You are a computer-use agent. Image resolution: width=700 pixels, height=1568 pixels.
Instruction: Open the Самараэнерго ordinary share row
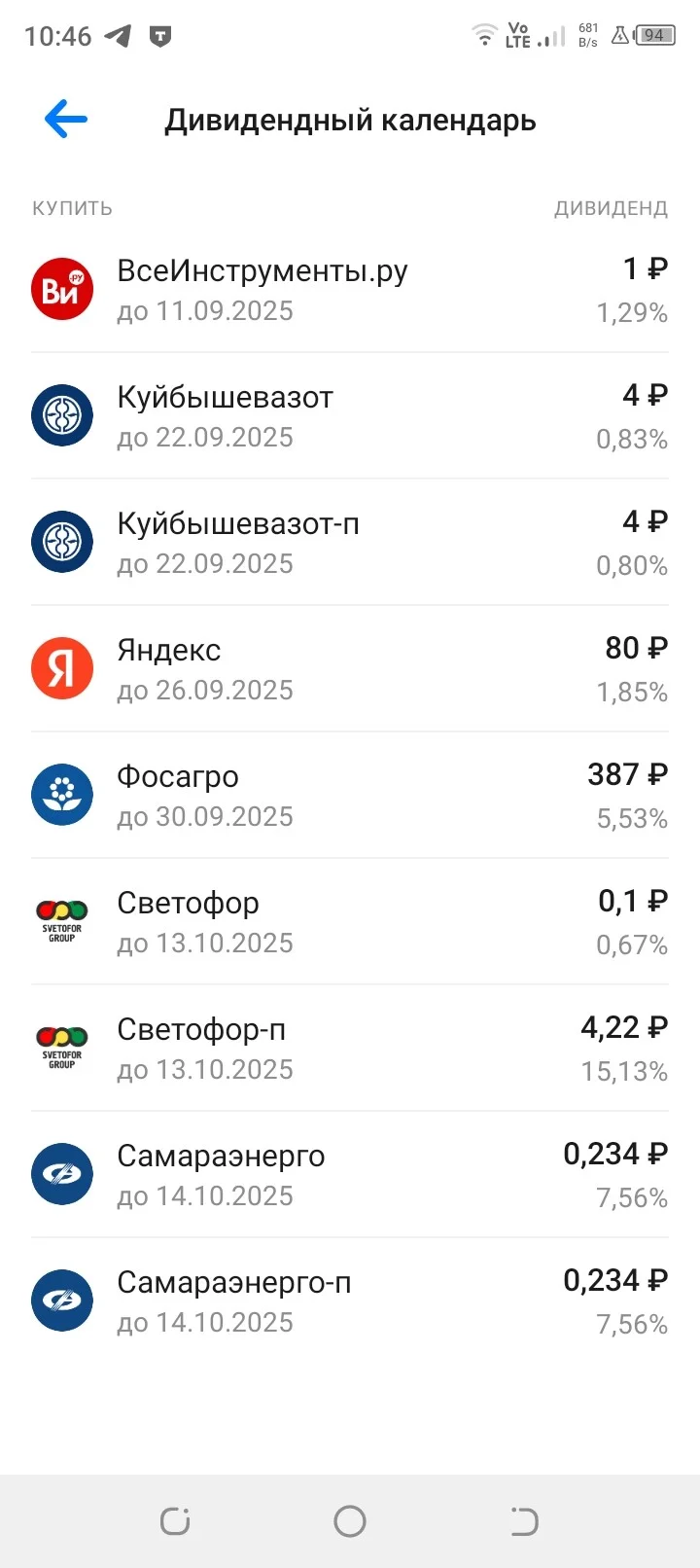click(350, 1175)
